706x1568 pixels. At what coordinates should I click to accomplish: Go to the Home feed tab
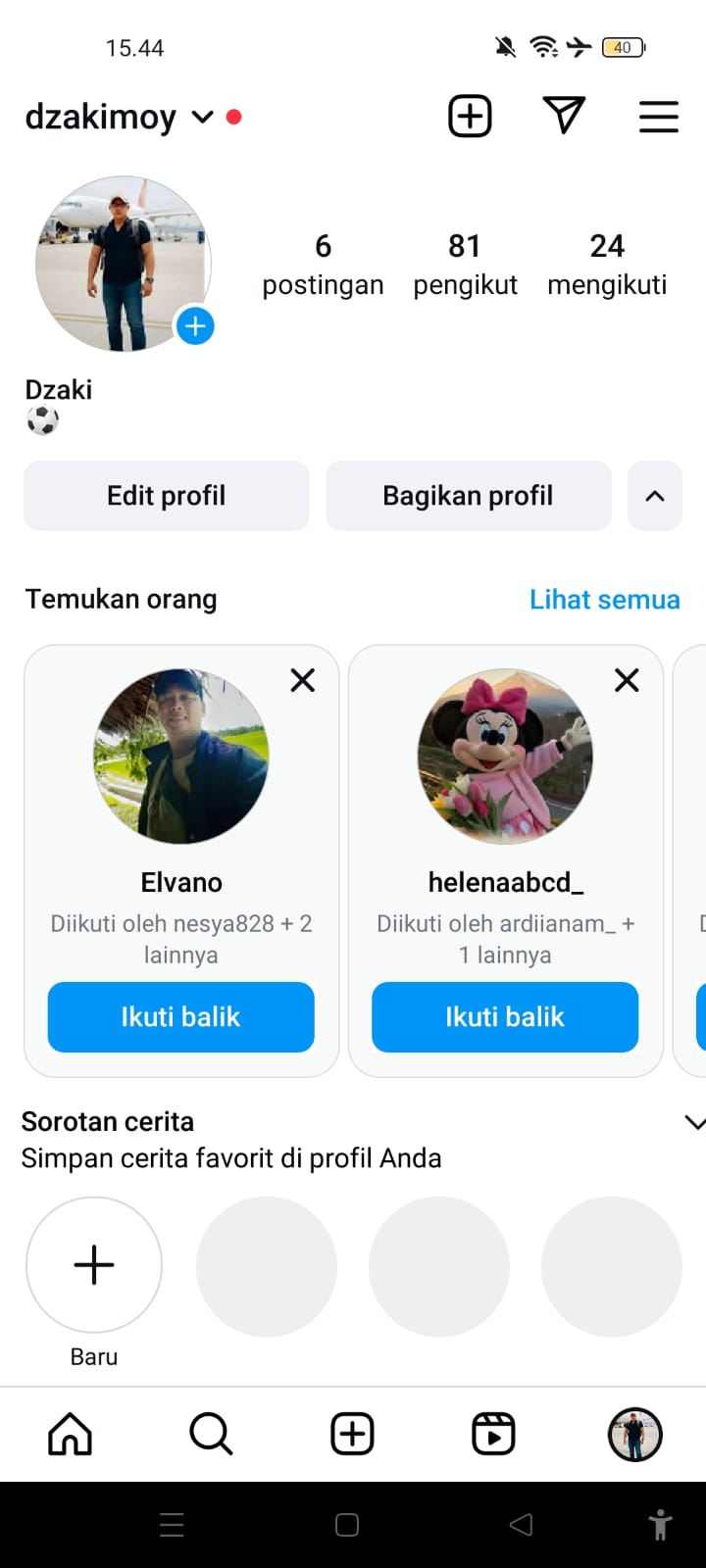[71, 1435]
